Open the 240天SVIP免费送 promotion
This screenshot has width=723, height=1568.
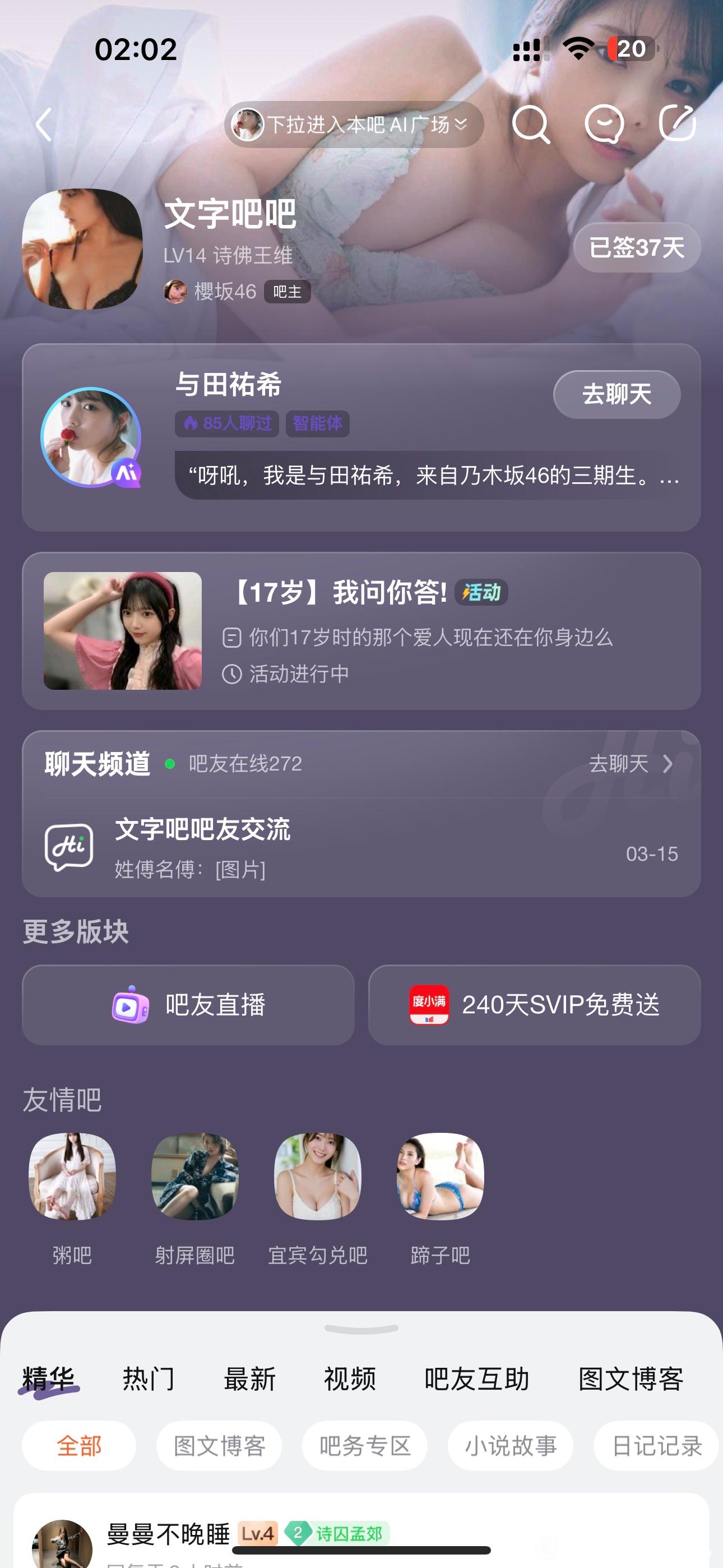point(534,1005)
